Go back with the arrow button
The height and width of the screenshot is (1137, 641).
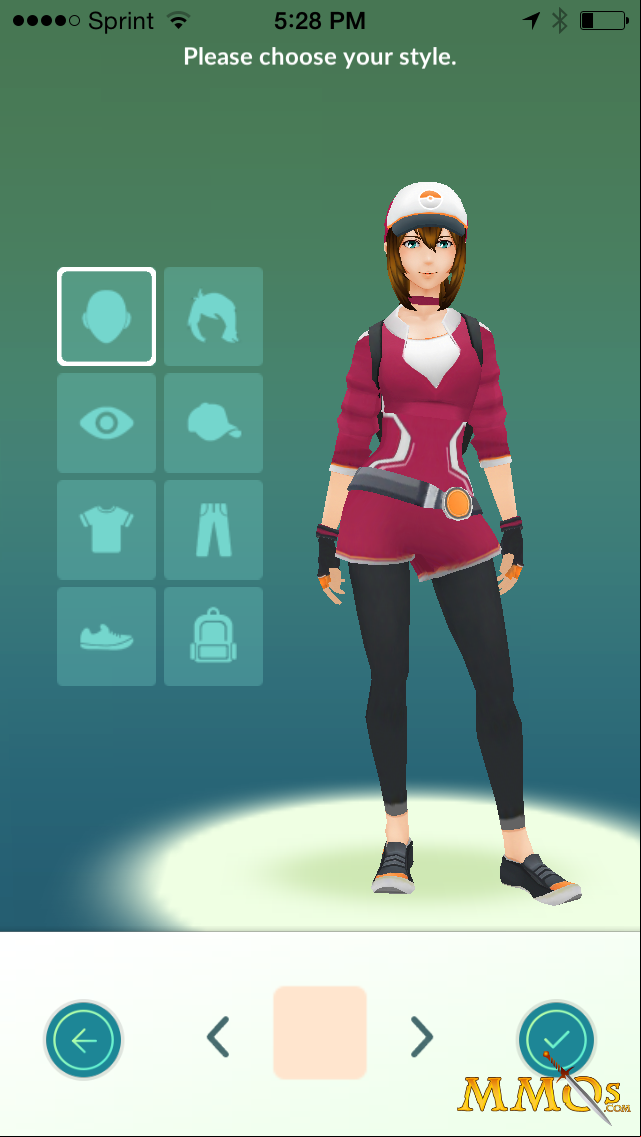click(84, 1041)
